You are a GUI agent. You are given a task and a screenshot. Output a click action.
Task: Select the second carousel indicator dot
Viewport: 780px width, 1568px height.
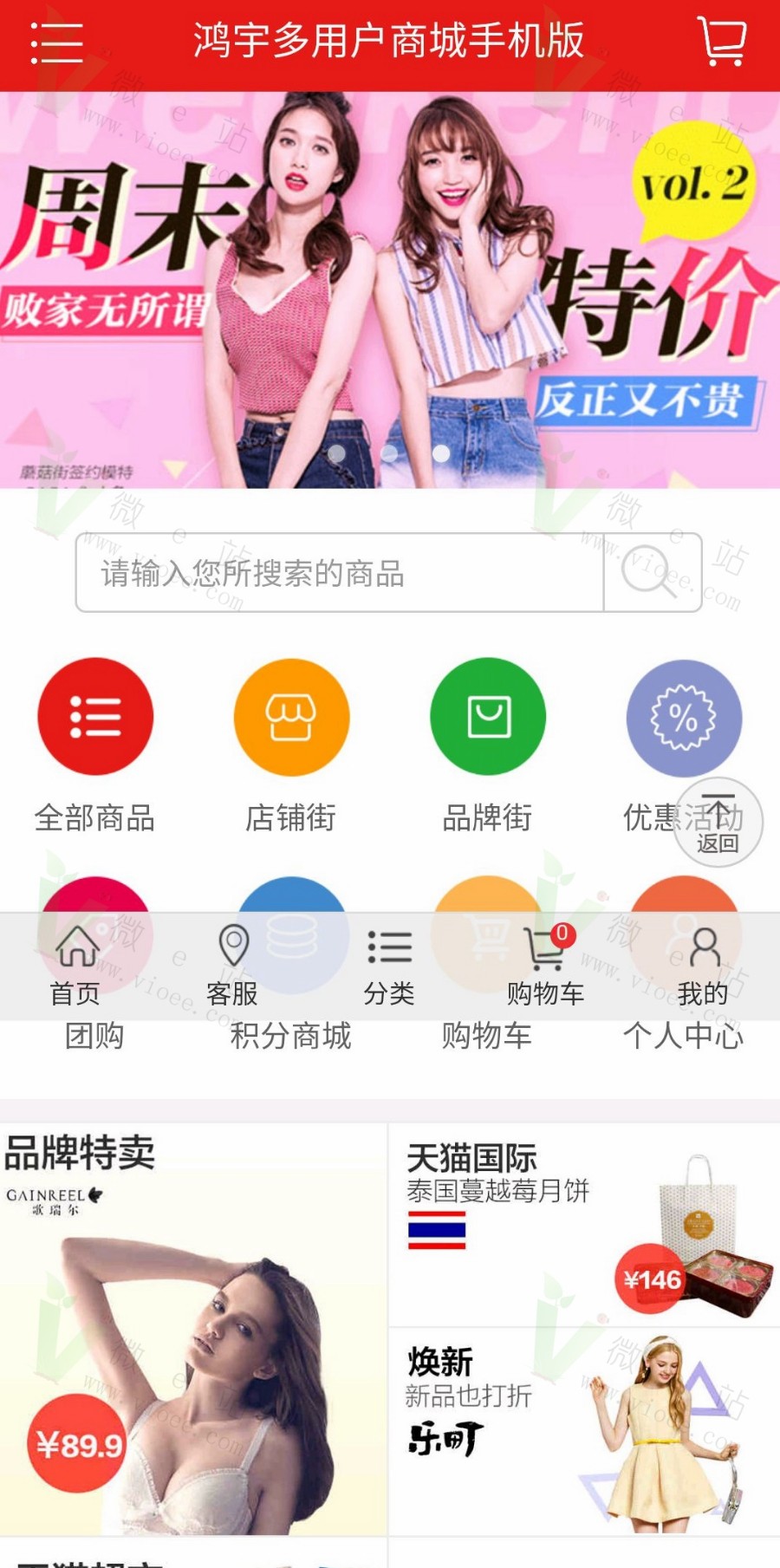[390, 452]
